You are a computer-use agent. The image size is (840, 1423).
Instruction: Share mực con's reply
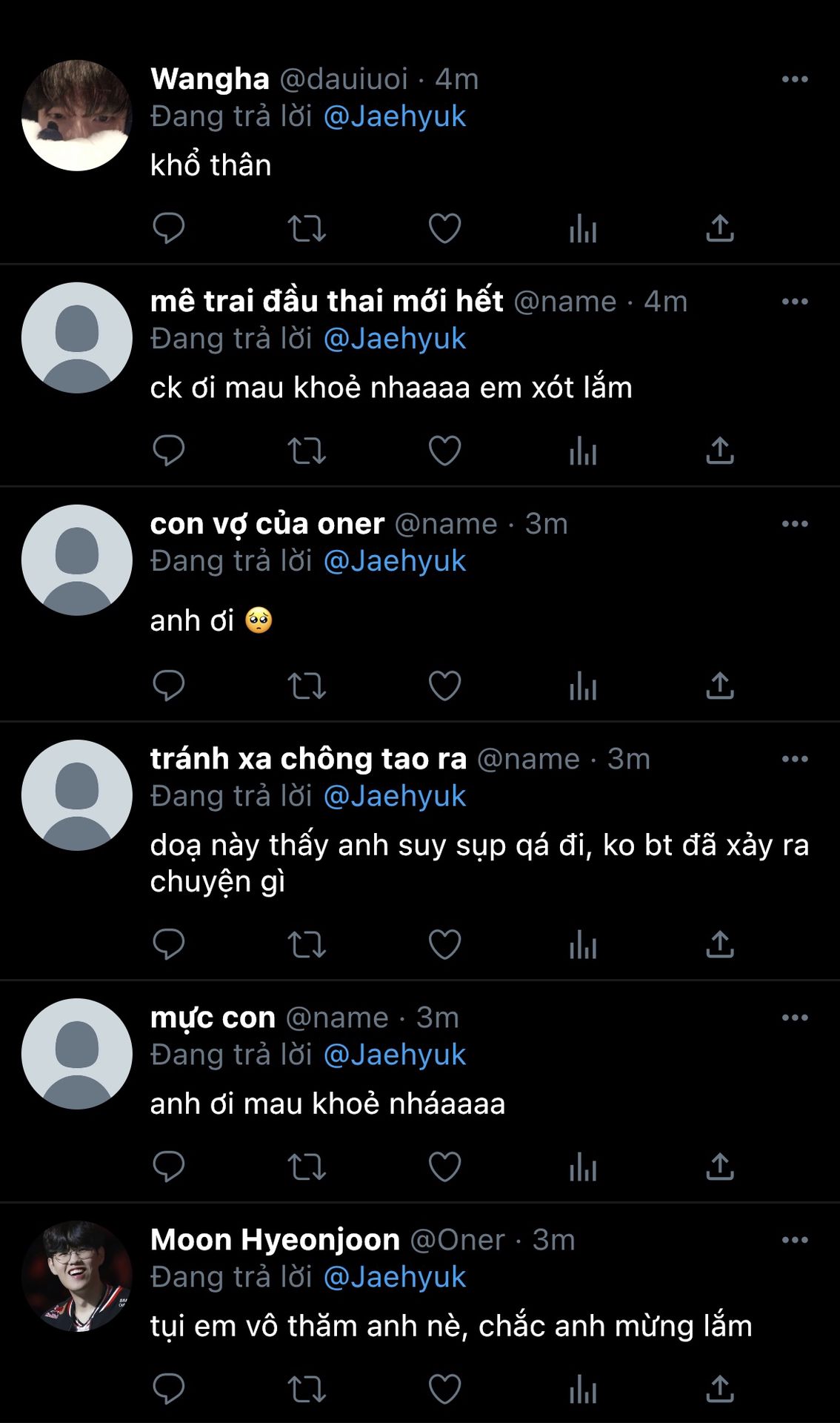pos(719,1167)
